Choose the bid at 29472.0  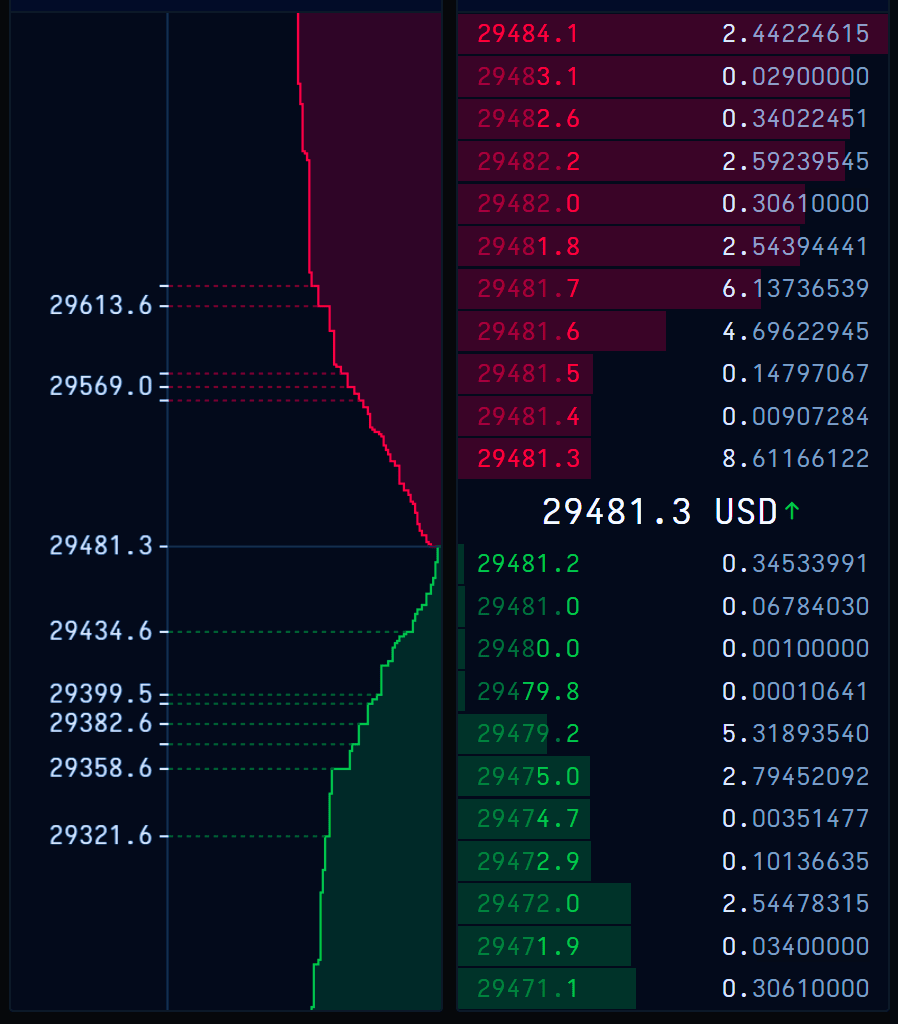[672, 904]
